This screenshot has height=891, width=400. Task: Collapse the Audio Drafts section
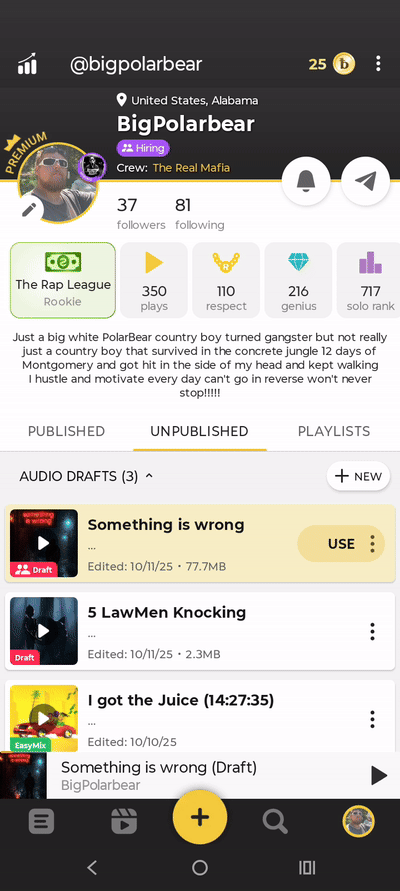pyautogui.click(x=149, y=476)
